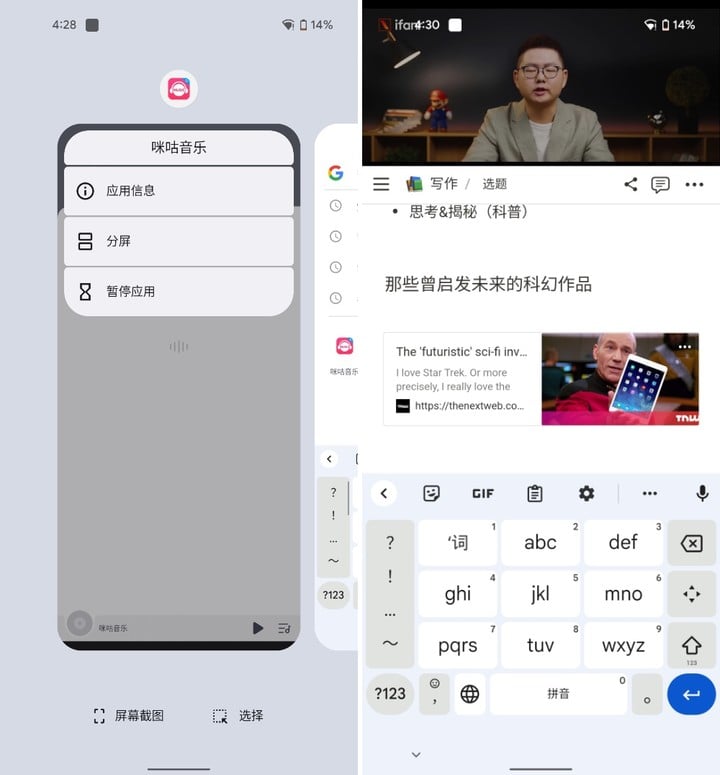Open the note's three-dot overflow menu

point(694,184)
